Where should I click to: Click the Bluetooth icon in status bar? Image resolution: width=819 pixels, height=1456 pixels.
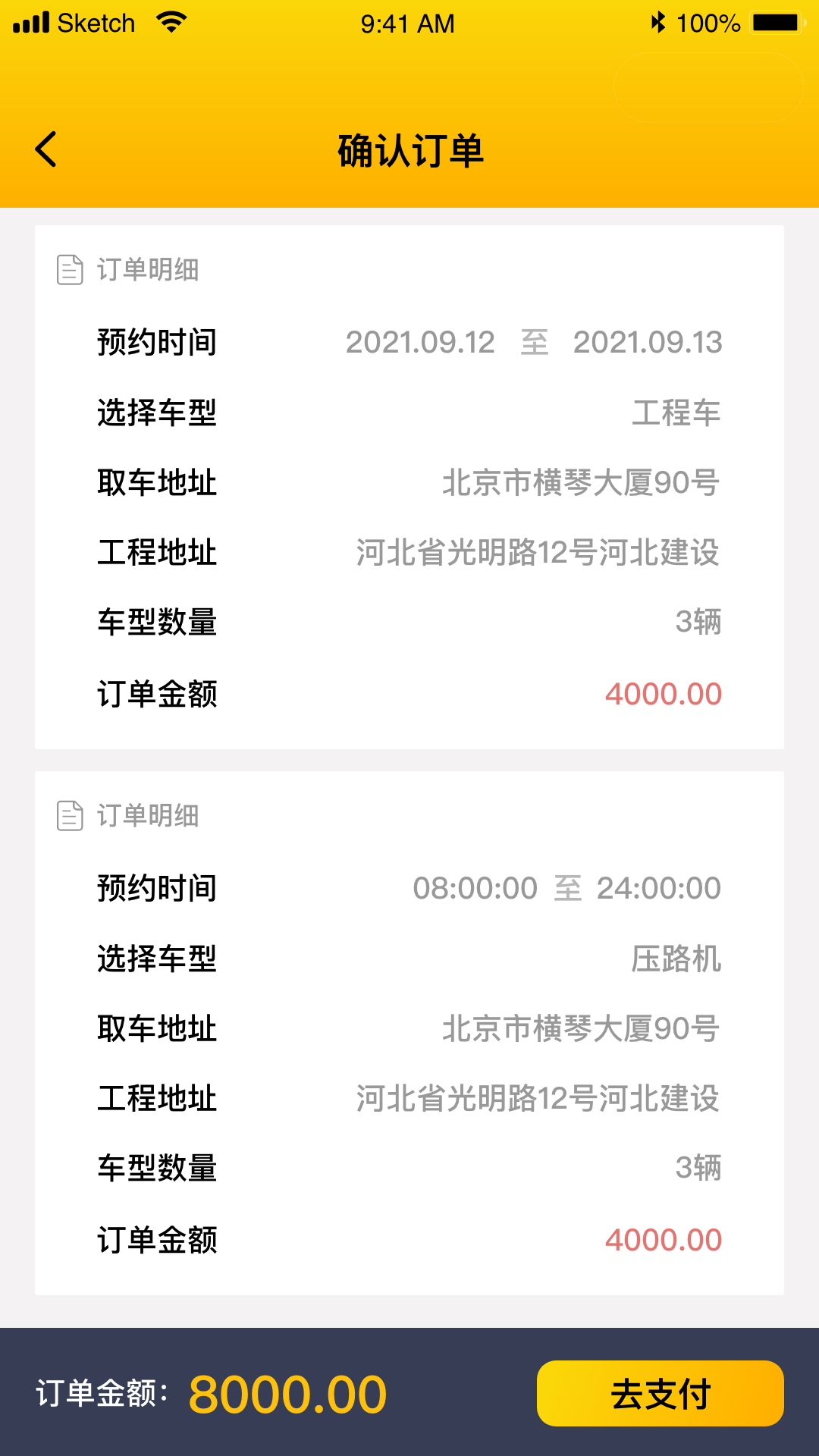[x=659, y=23]
